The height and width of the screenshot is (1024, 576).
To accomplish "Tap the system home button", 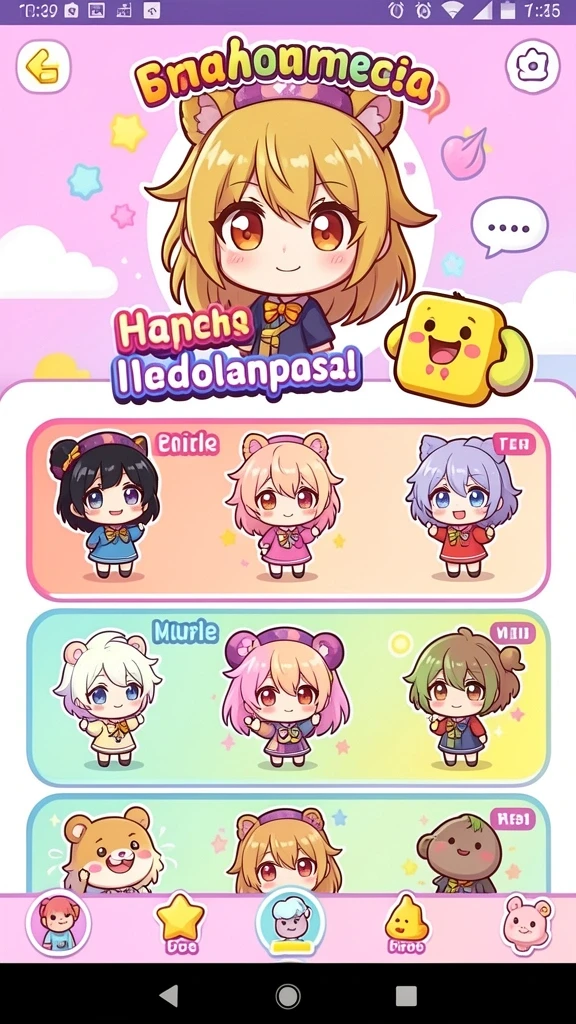I will (x=288, y=996).
